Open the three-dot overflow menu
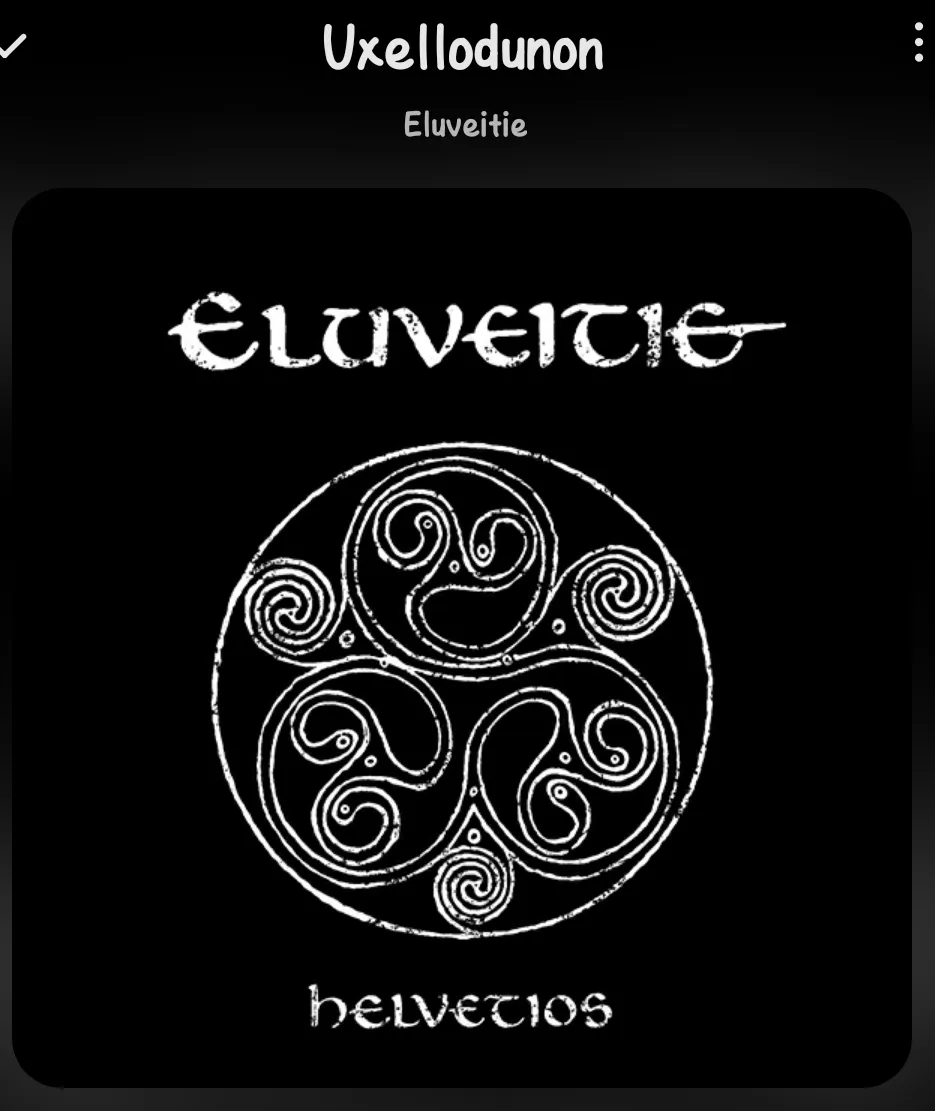Viewport: 935px width, 1111px height. 918,44
